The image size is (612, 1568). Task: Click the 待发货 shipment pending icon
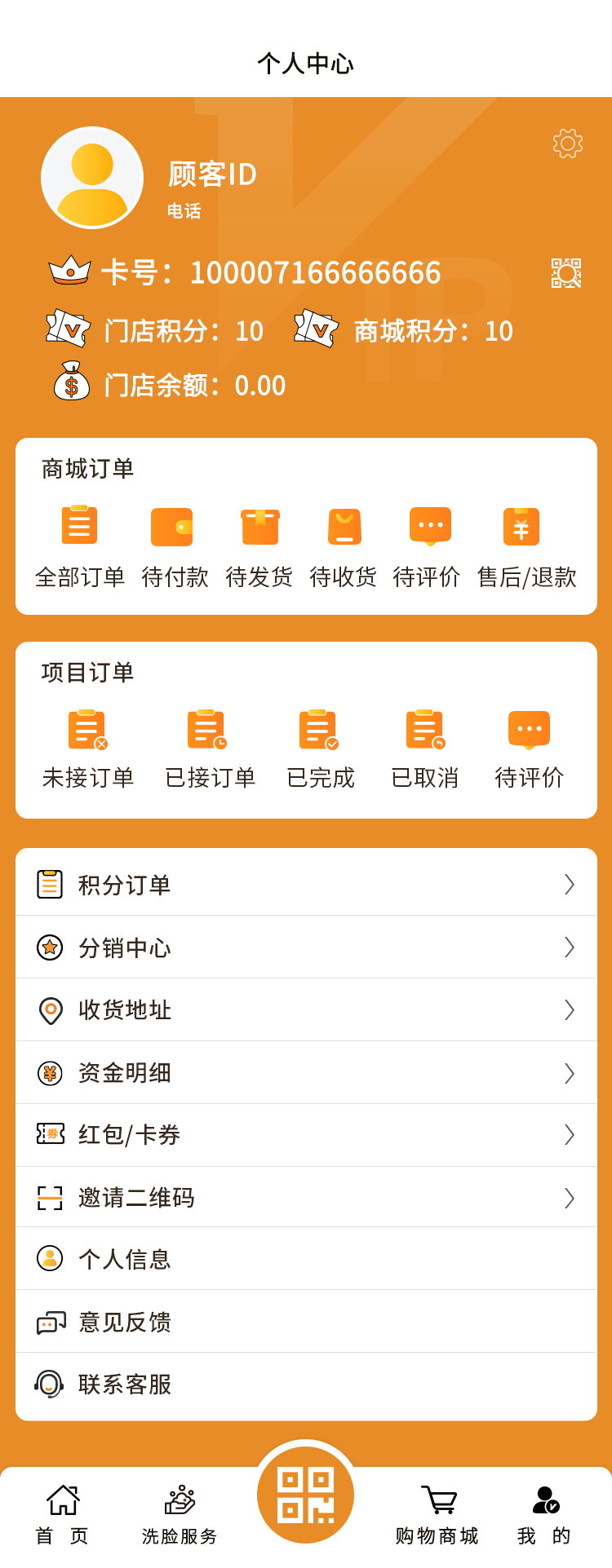(x=259, y=526)
